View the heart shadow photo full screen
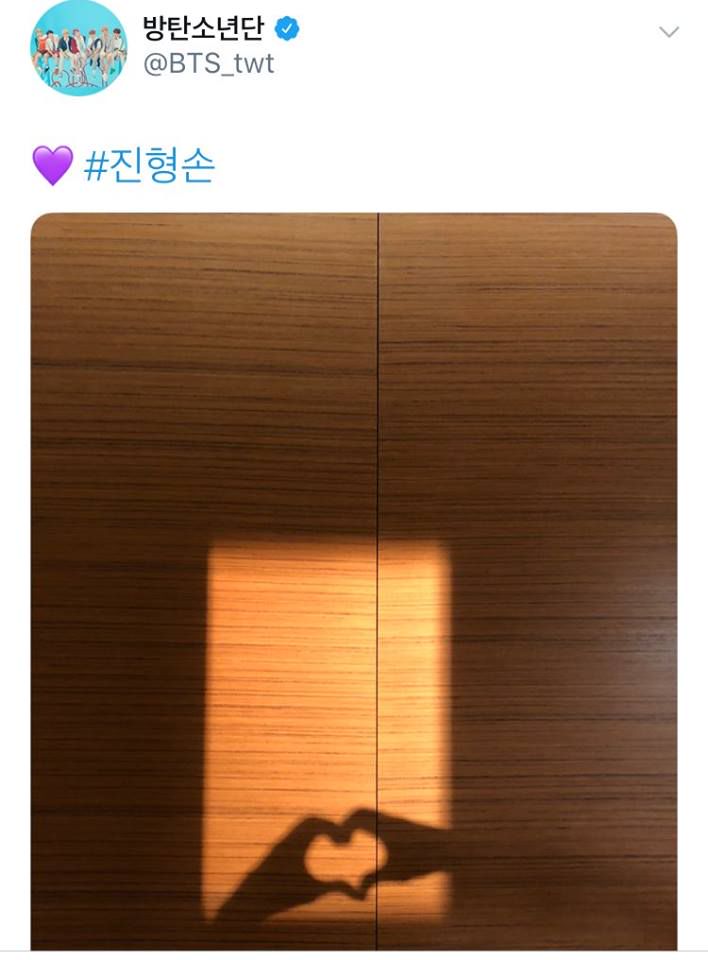Screen dimensions: 708x960 (354, 580)
